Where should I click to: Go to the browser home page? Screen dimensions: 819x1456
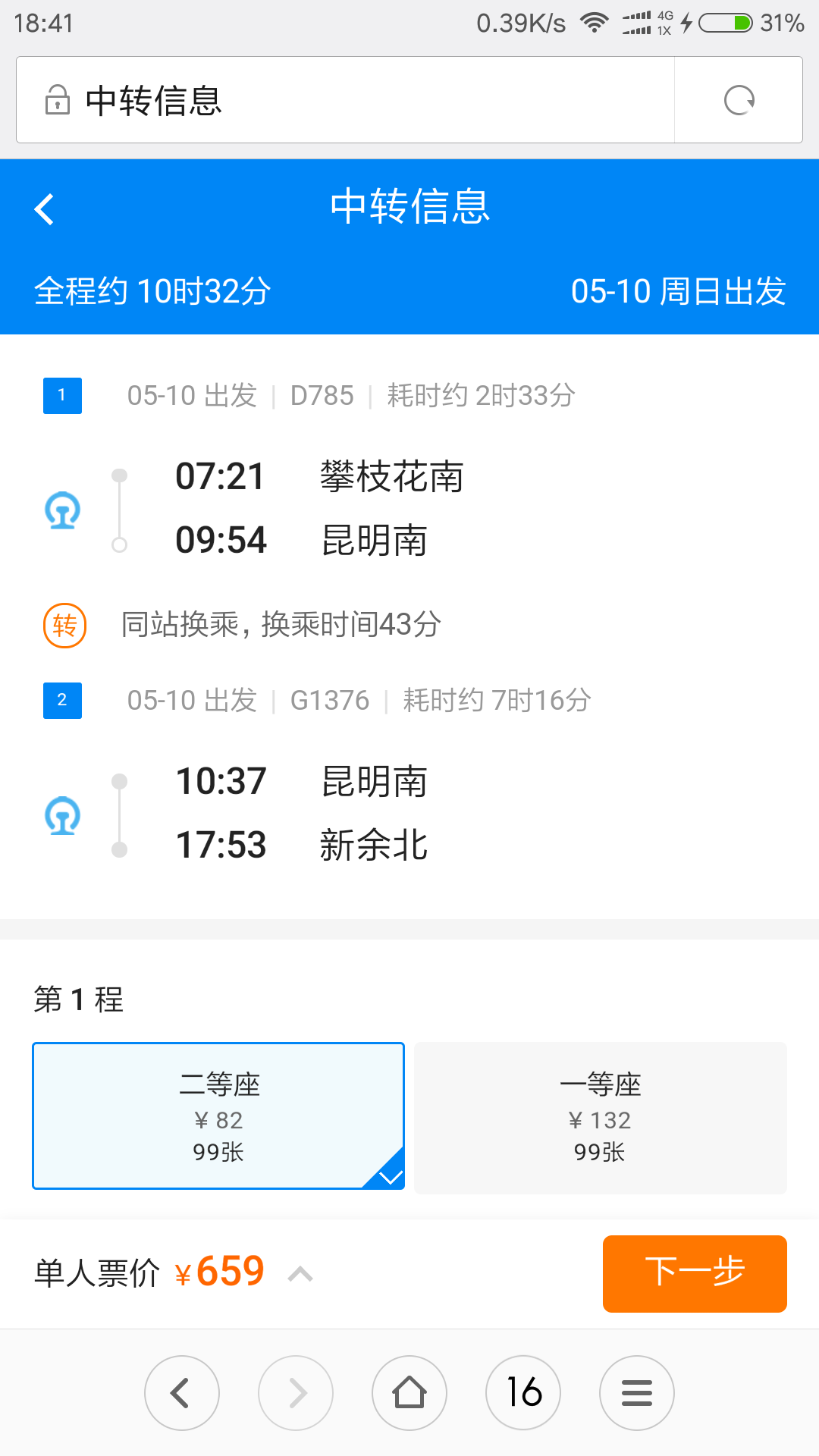[409, 1393]
